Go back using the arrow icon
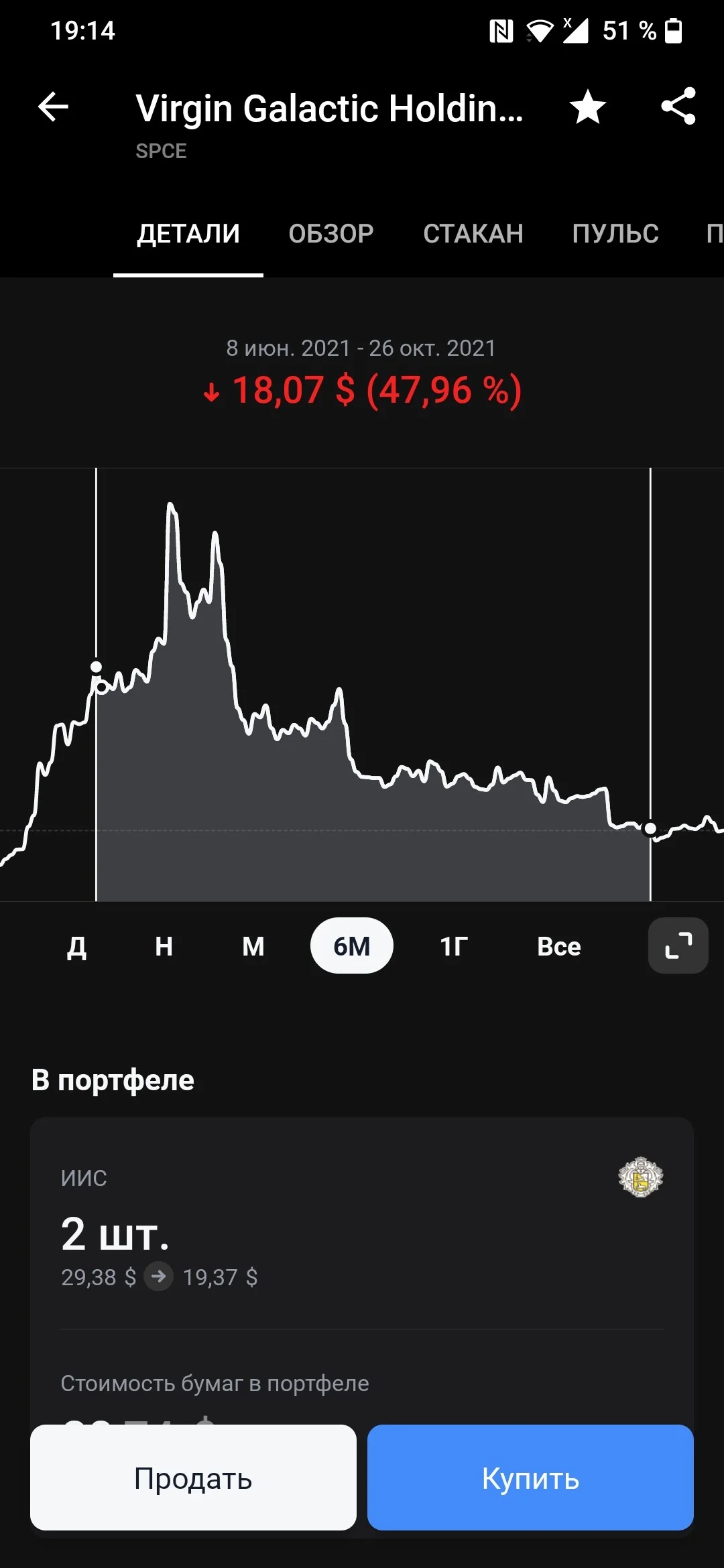This screenshot has width=724, height=1568. click(53, 107)
